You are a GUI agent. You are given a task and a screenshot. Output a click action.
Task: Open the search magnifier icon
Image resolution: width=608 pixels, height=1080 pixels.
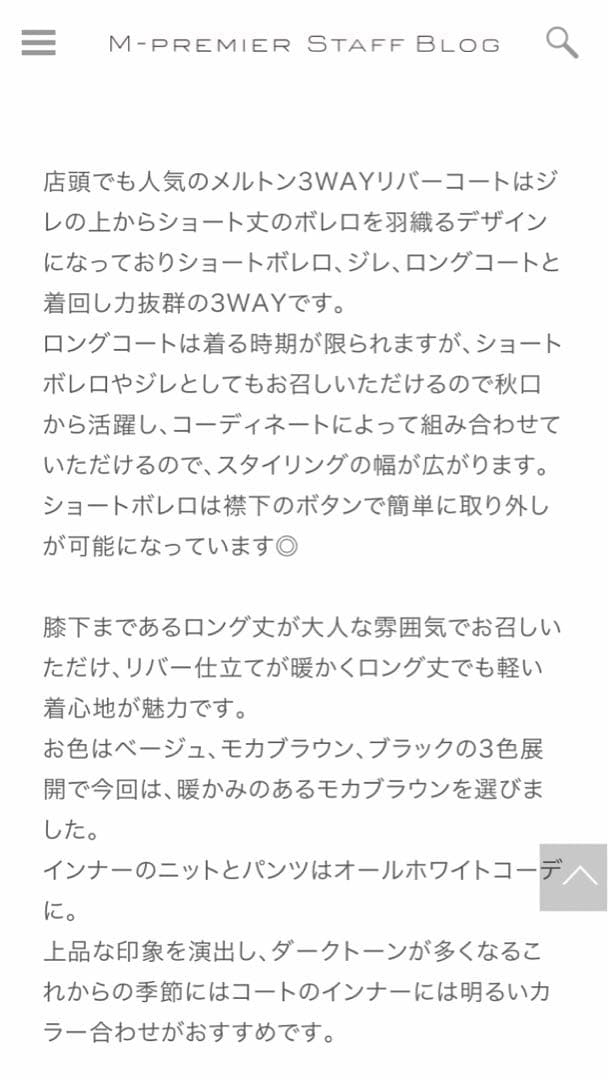tap(561, 43)
